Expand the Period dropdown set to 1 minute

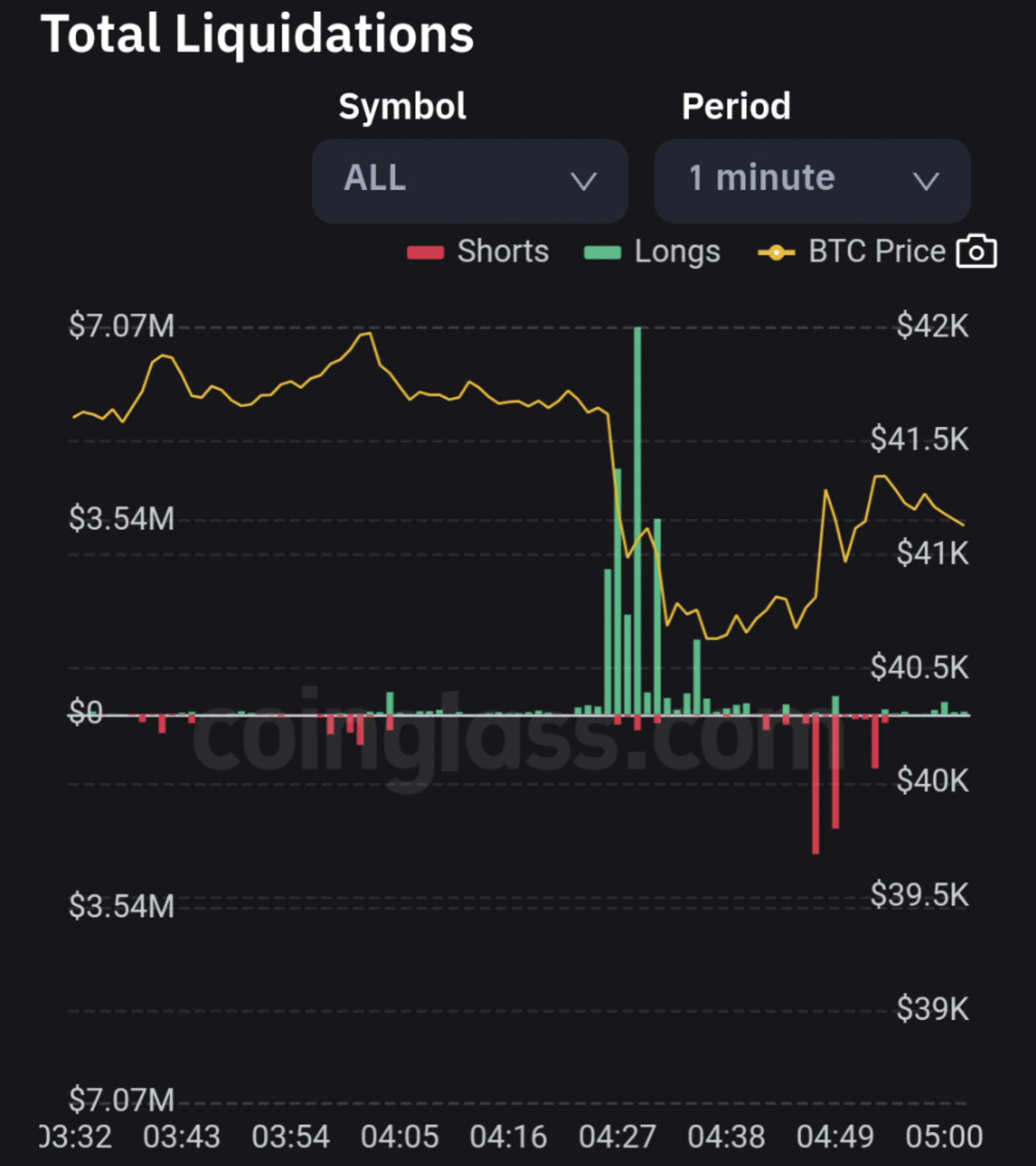(x=812, y=181)
